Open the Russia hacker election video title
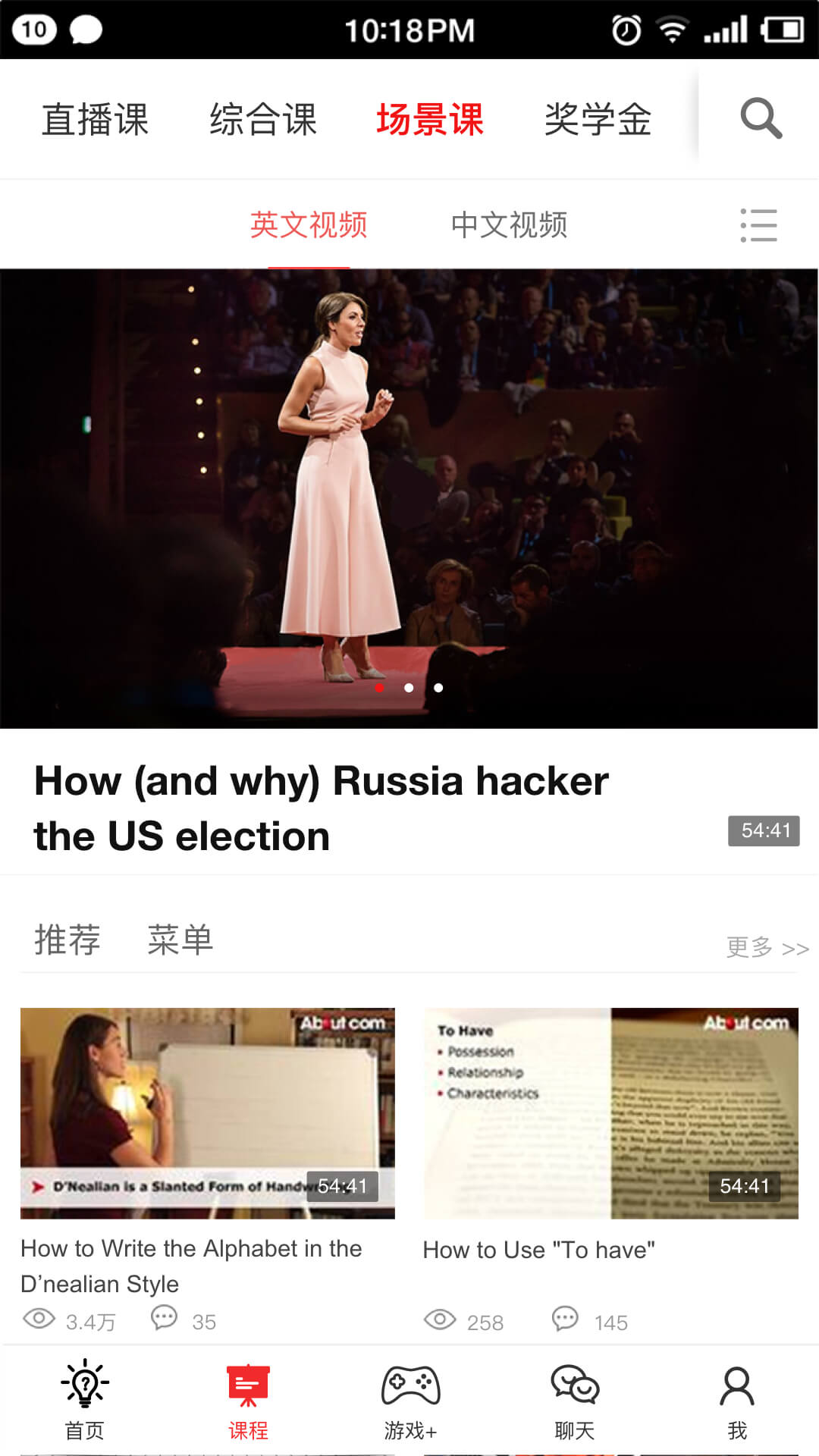 [320, 808]
